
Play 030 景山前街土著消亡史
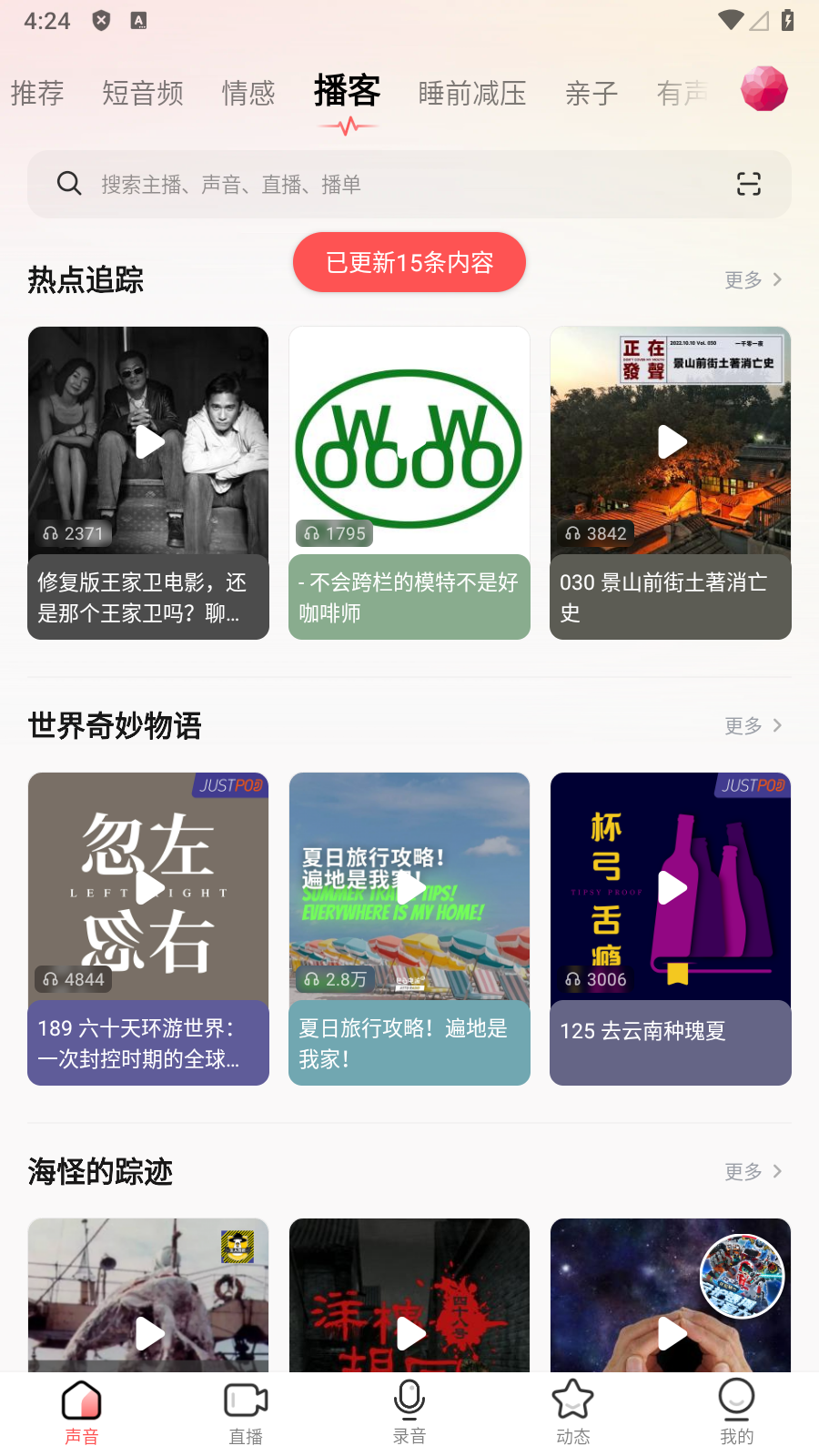point(671,443)
